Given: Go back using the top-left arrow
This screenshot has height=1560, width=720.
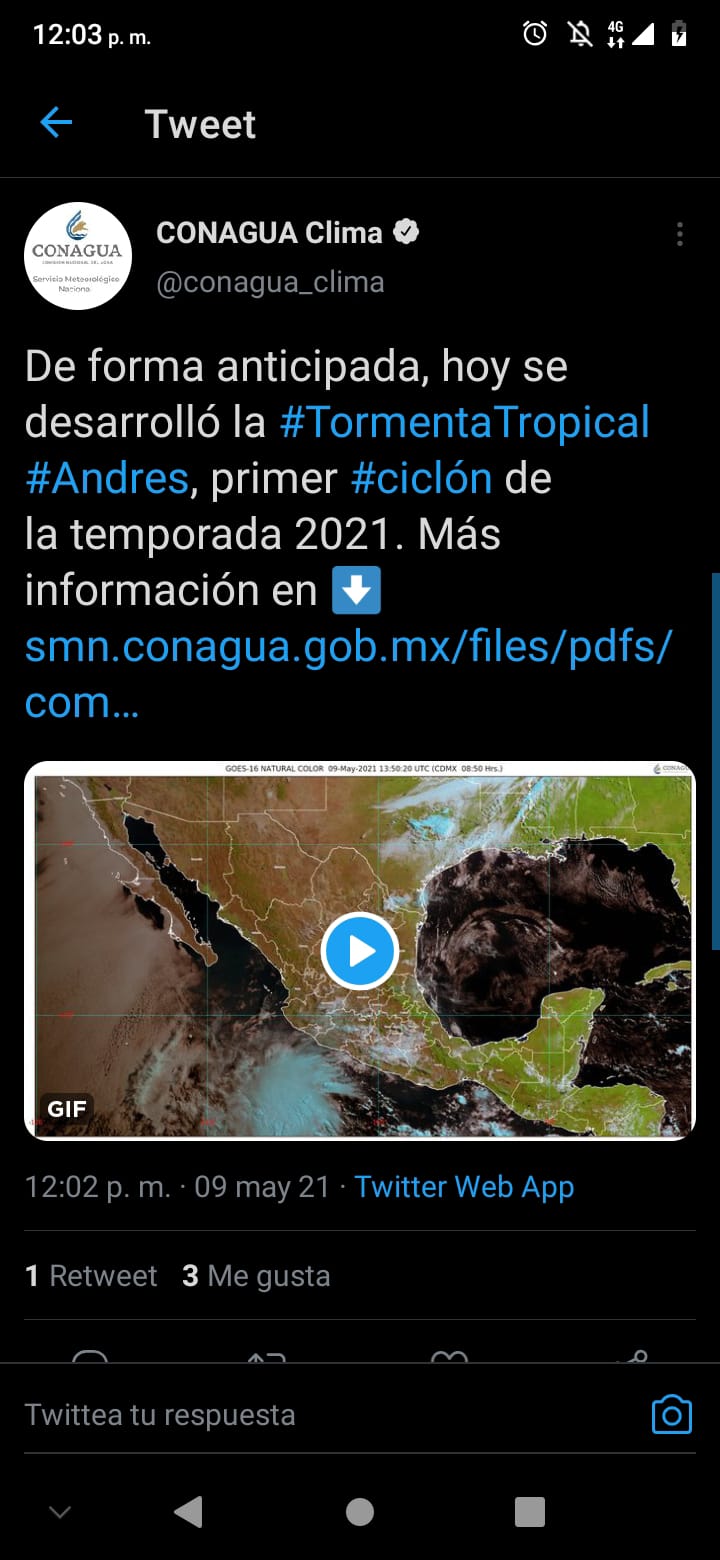Looking at the screenshot, I should click(56, 123).
